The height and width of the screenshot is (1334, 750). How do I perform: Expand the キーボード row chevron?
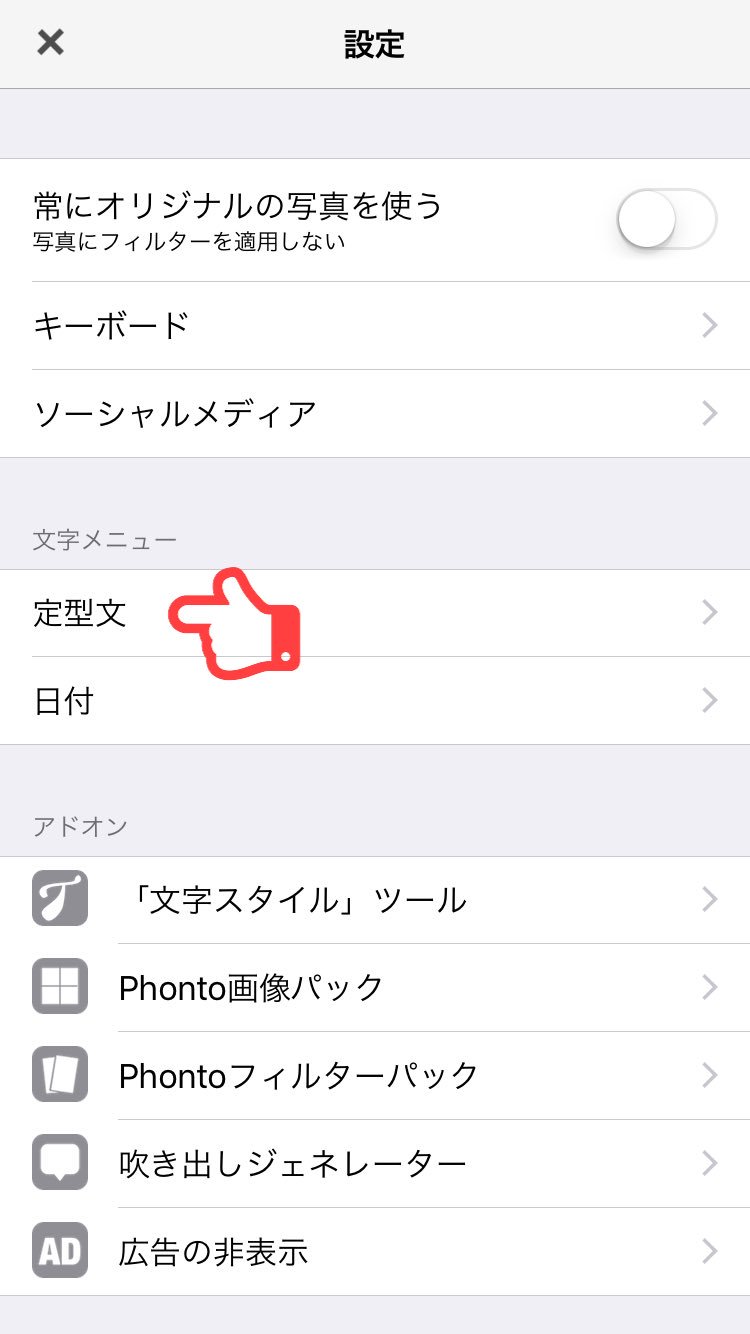click(x=709, y=326)
